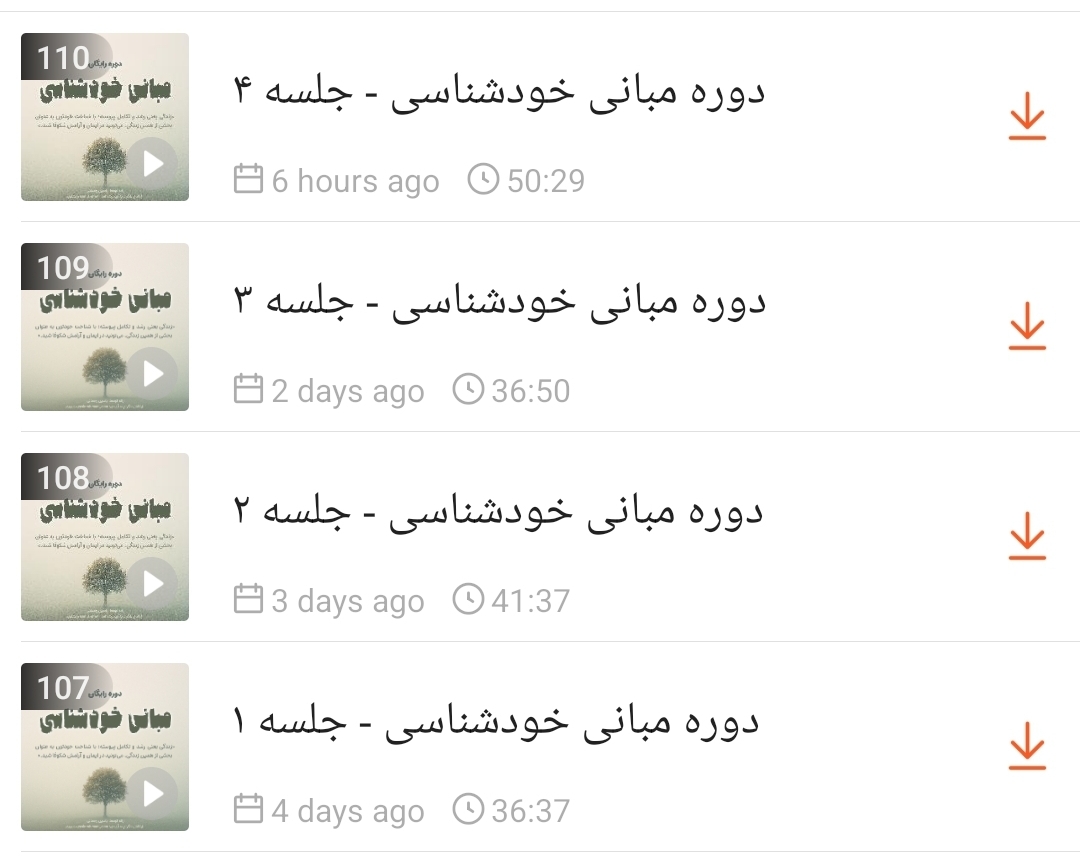1080x857 pixels.
Task: Open دوره مبانی خودشناسی - جلسه ۱ row
Action: coord(498,722)
